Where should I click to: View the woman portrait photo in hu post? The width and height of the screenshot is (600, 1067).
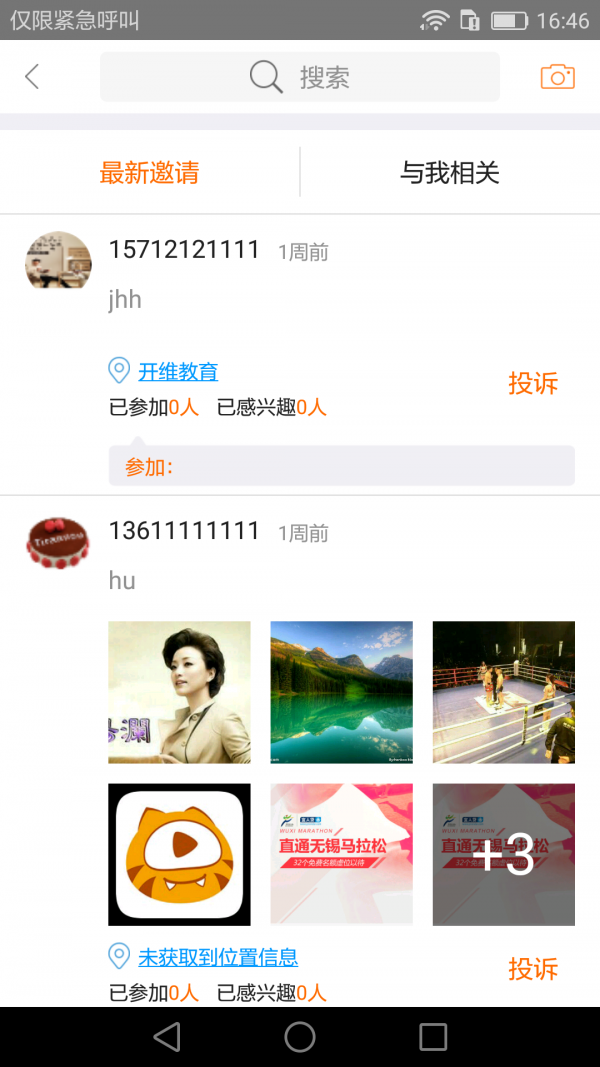pos(179,692)
